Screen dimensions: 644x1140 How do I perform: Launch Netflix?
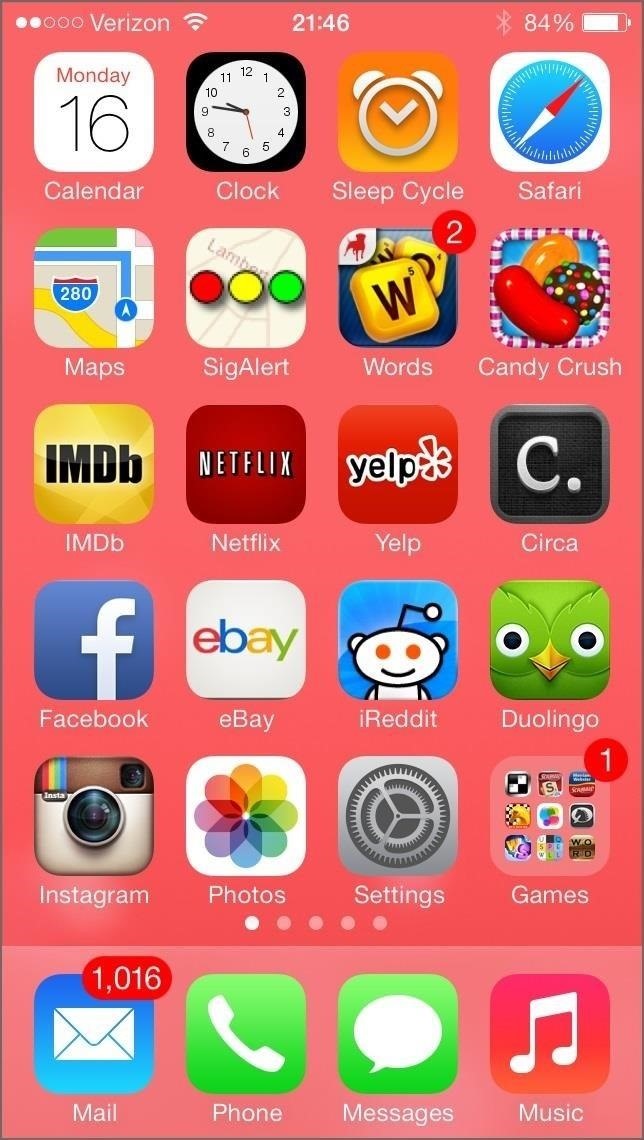pos(246,464)
